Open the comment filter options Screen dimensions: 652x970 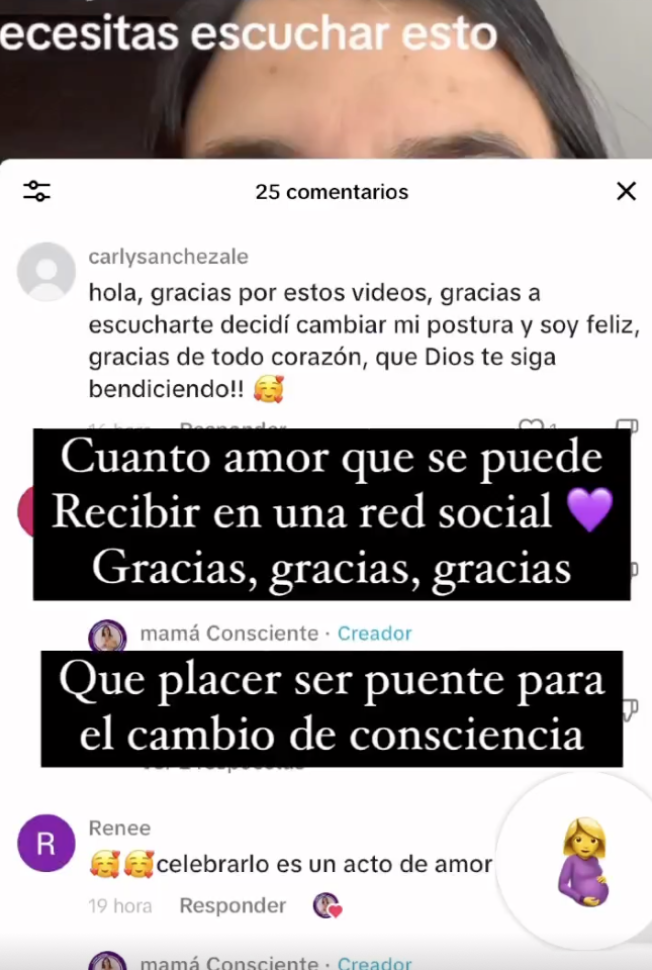click(x=37, y=191)
